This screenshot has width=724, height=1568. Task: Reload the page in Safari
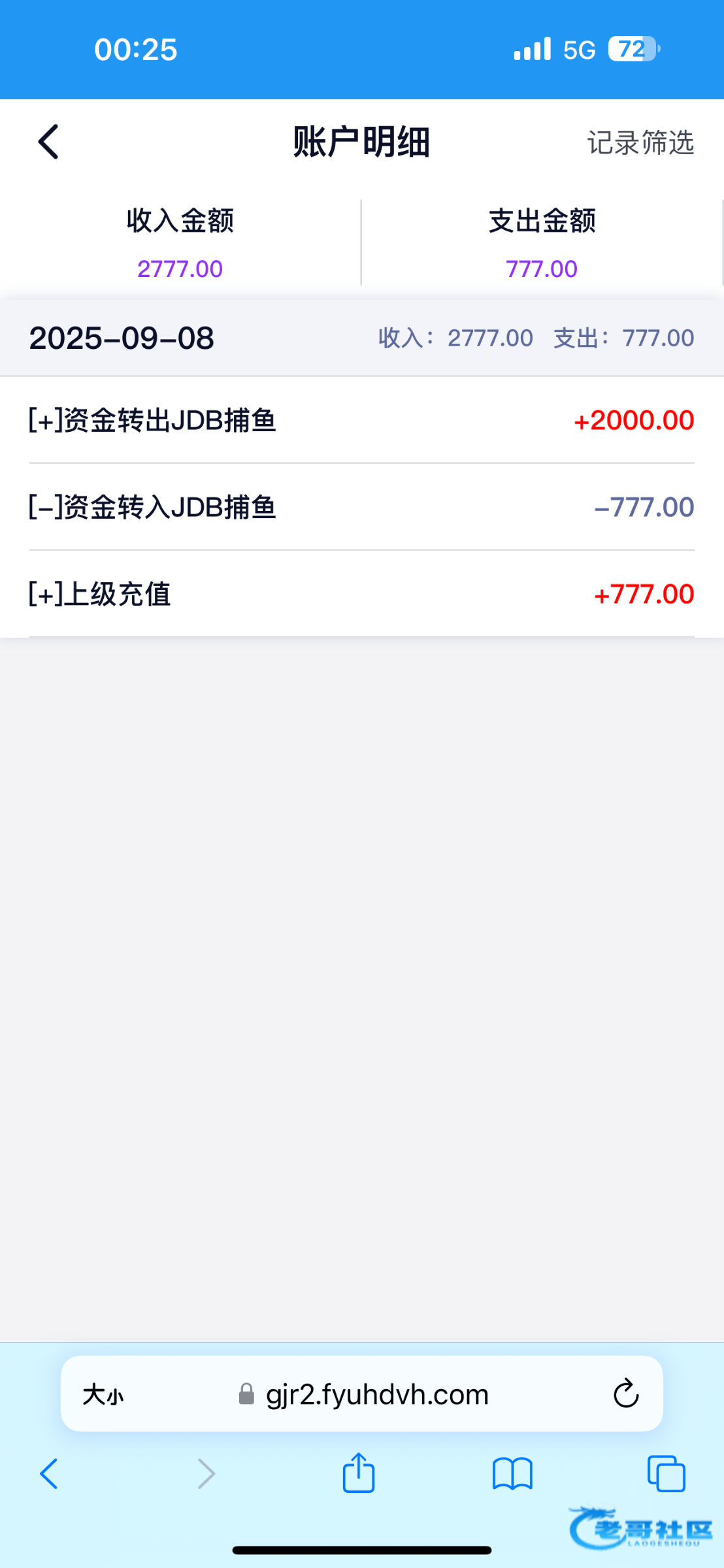(625, 1394)
